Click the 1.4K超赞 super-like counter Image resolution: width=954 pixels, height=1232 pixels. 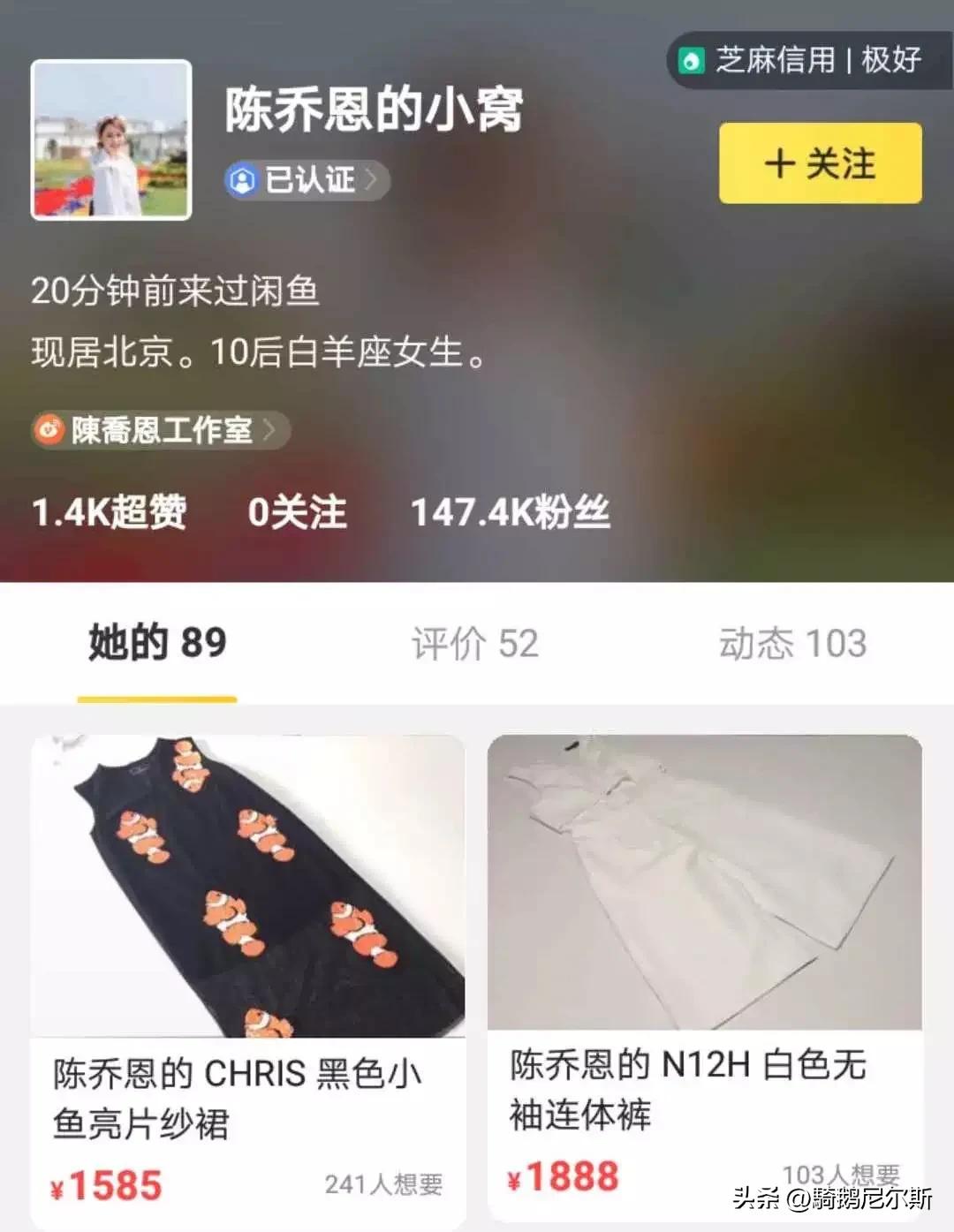pyautogui.click(x=109, y=512)
